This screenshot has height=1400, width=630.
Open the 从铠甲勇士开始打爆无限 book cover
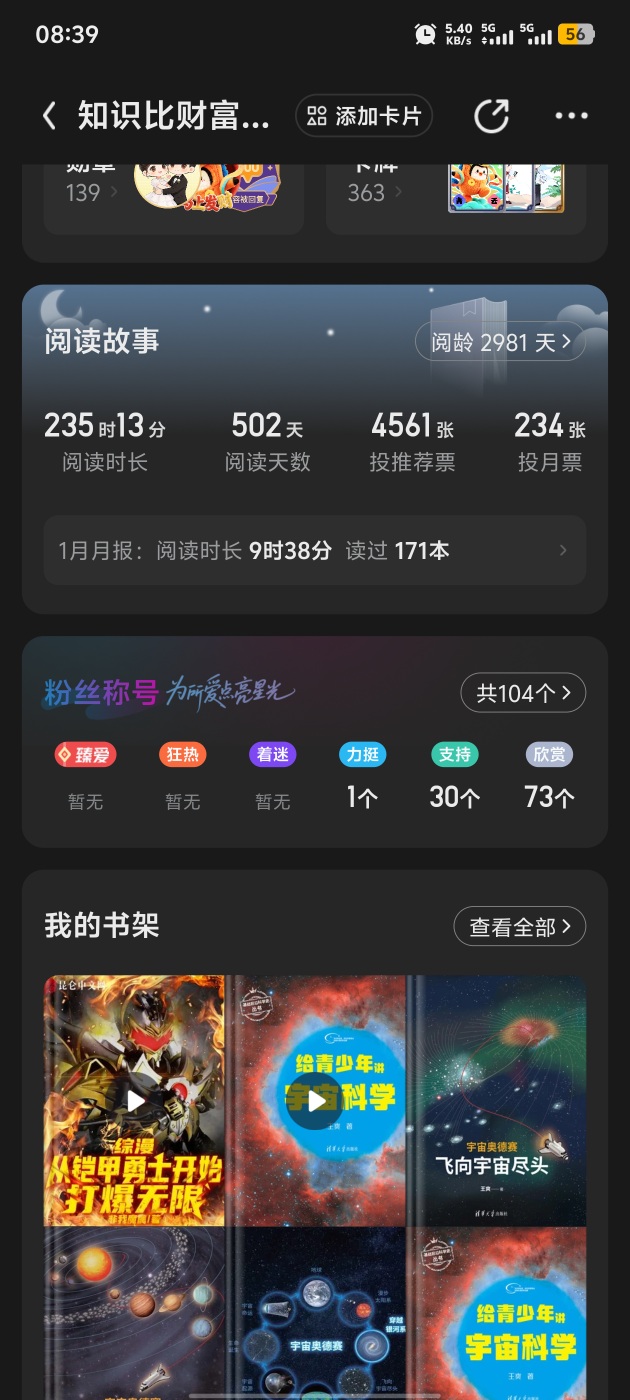pos(134,1100)
